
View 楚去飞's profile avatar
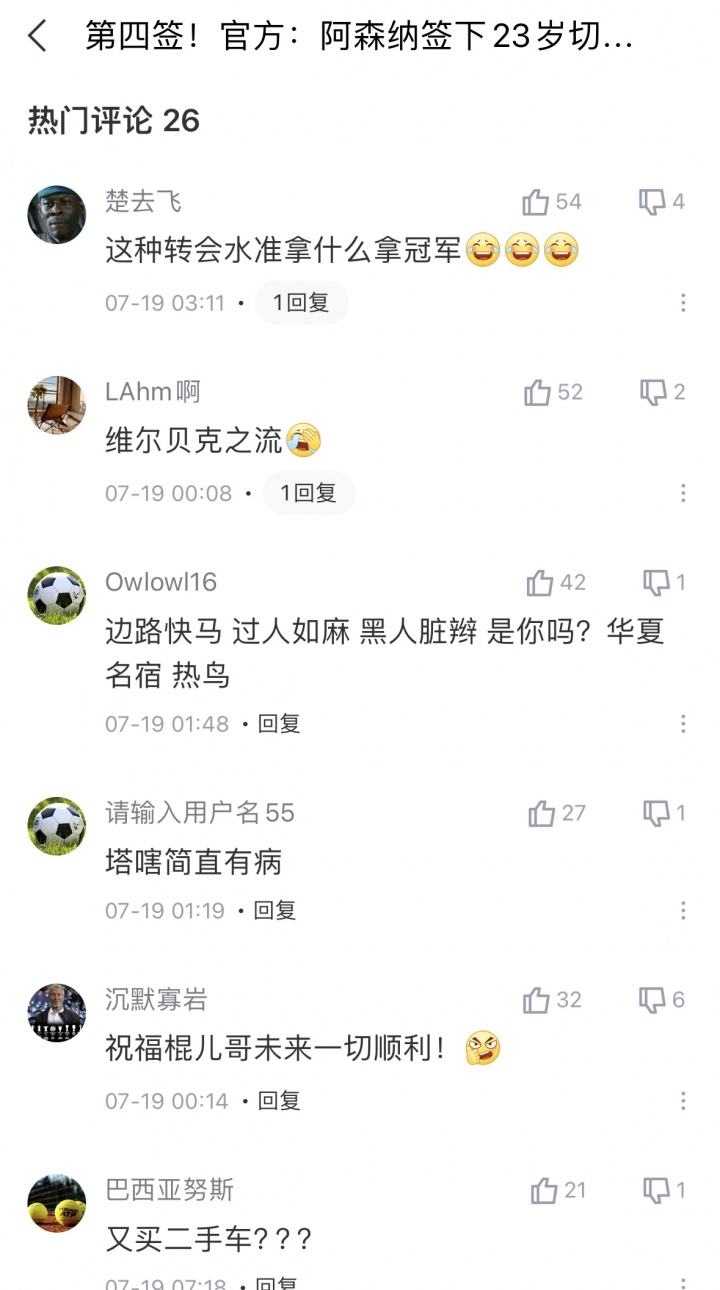[x=56, y=214]
